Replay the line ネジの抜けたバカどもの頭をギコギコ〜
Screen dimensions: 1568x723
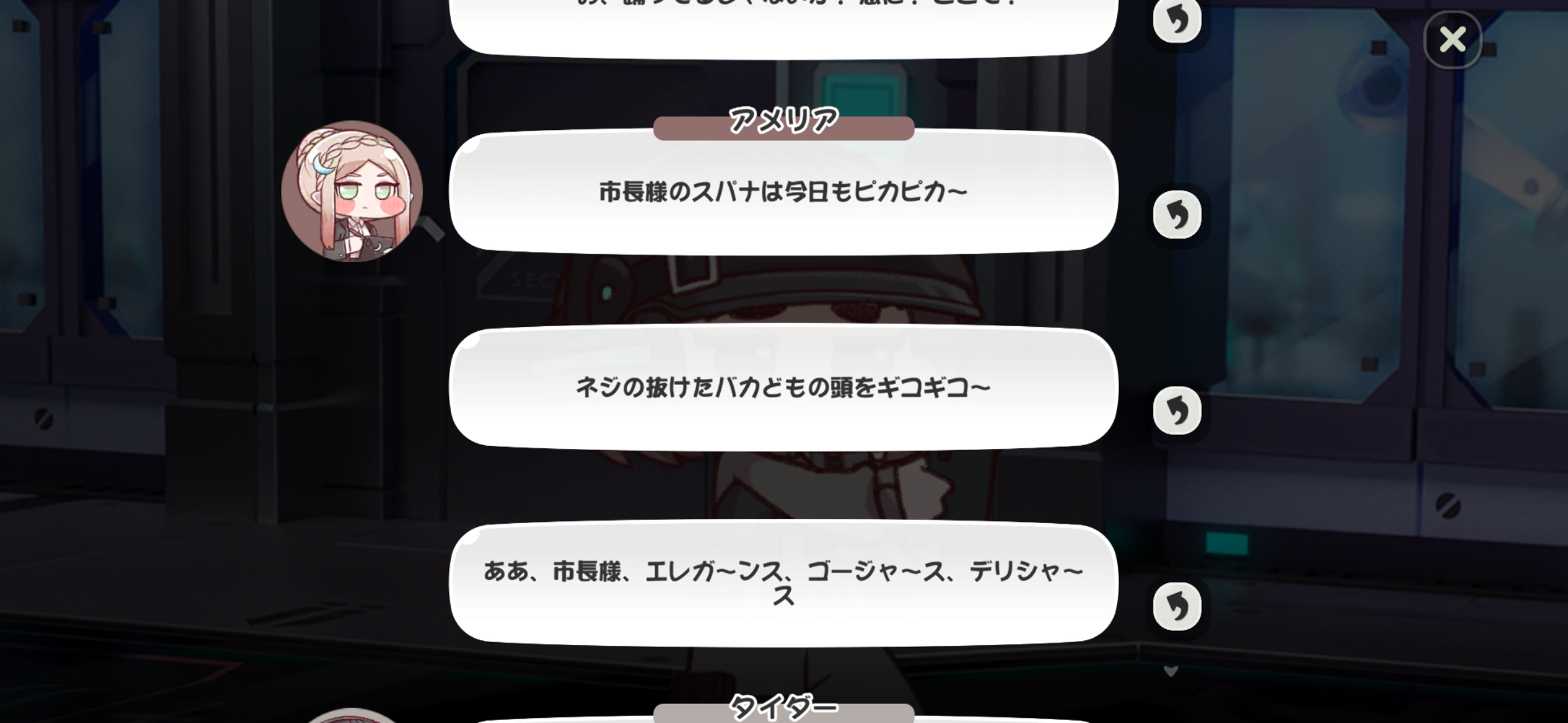click(1177, 410)
